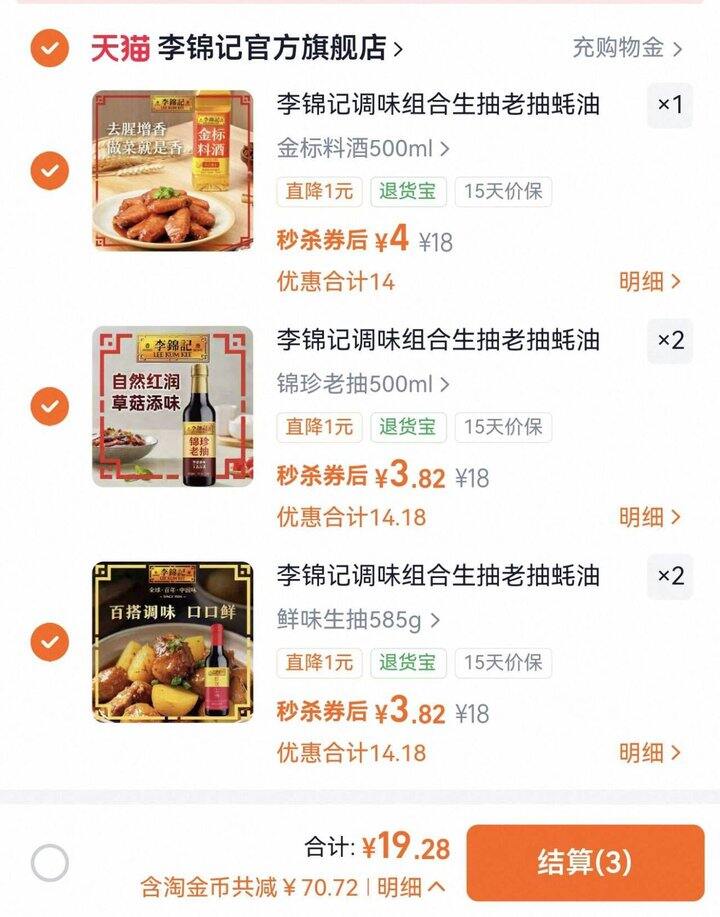The height and width of the screenshot is (917, 720).
Task: Open the 锦珍老抽 product image
Action: point(173,406)
